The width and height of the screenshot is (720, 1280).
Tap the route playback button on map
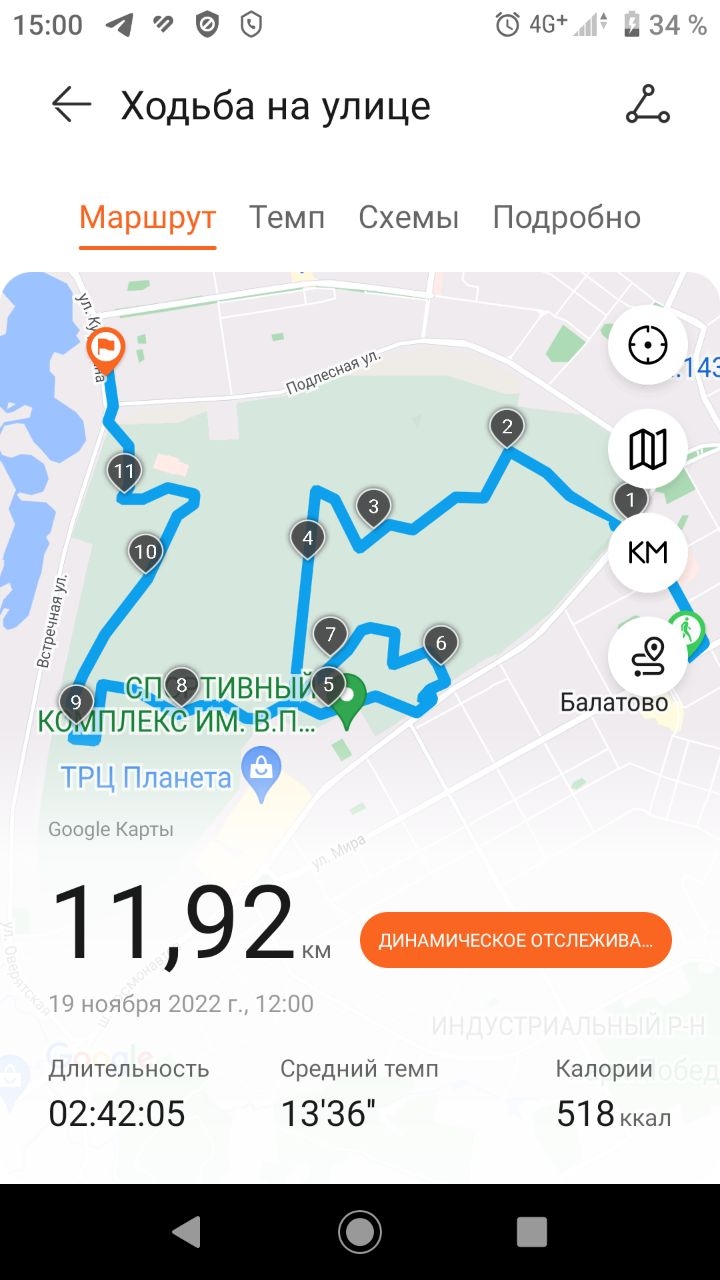point(647,656)
